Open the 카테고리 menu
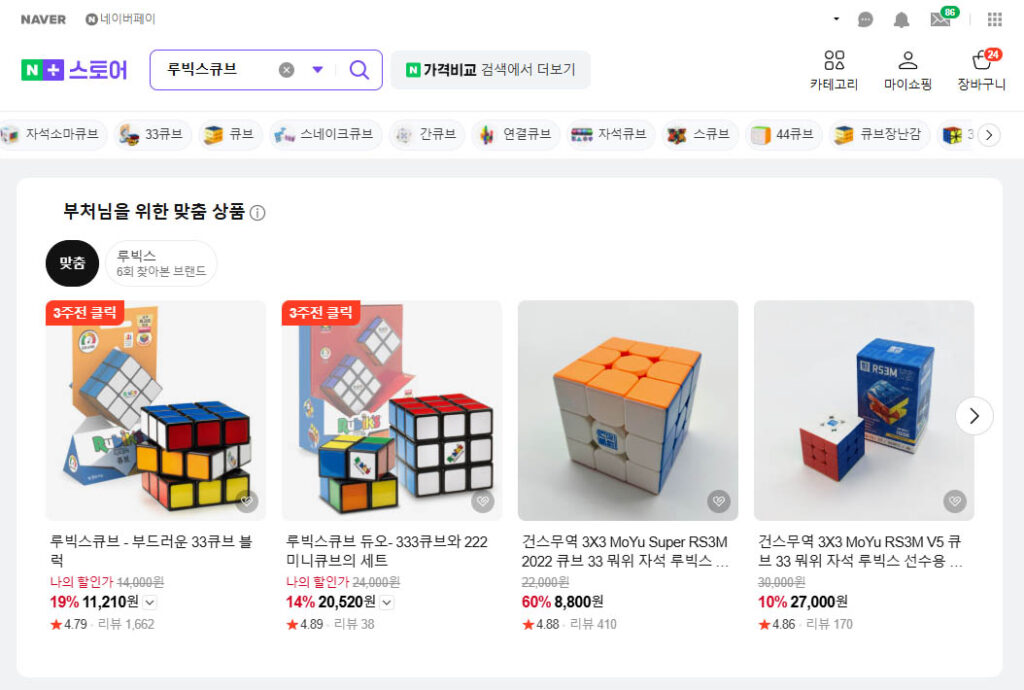Viewport: 1024px width, 690px height. pyautogui.click(x=833, y=70)
